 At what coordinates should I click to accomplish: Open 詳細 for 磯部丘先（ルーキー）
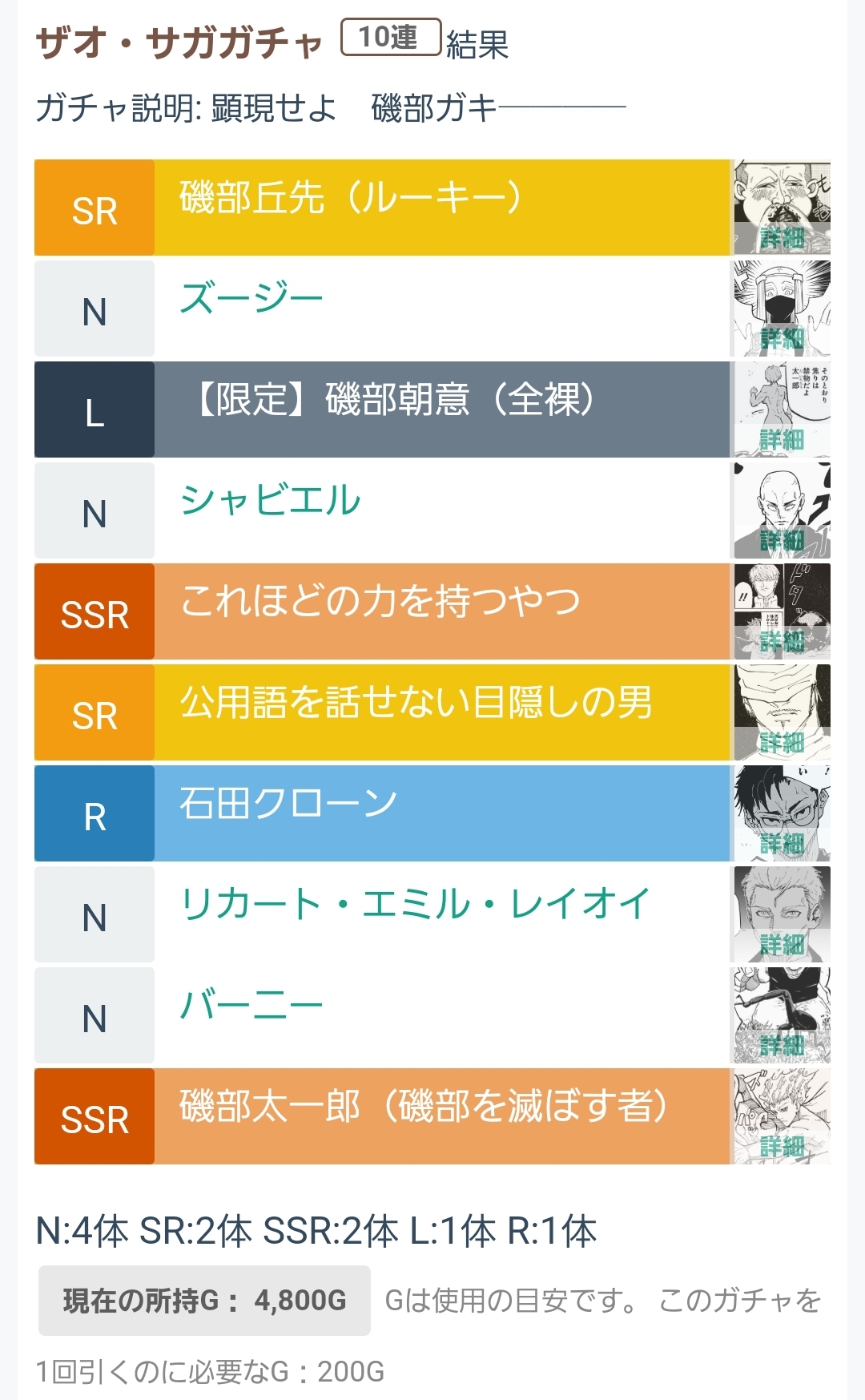(782, 208)
